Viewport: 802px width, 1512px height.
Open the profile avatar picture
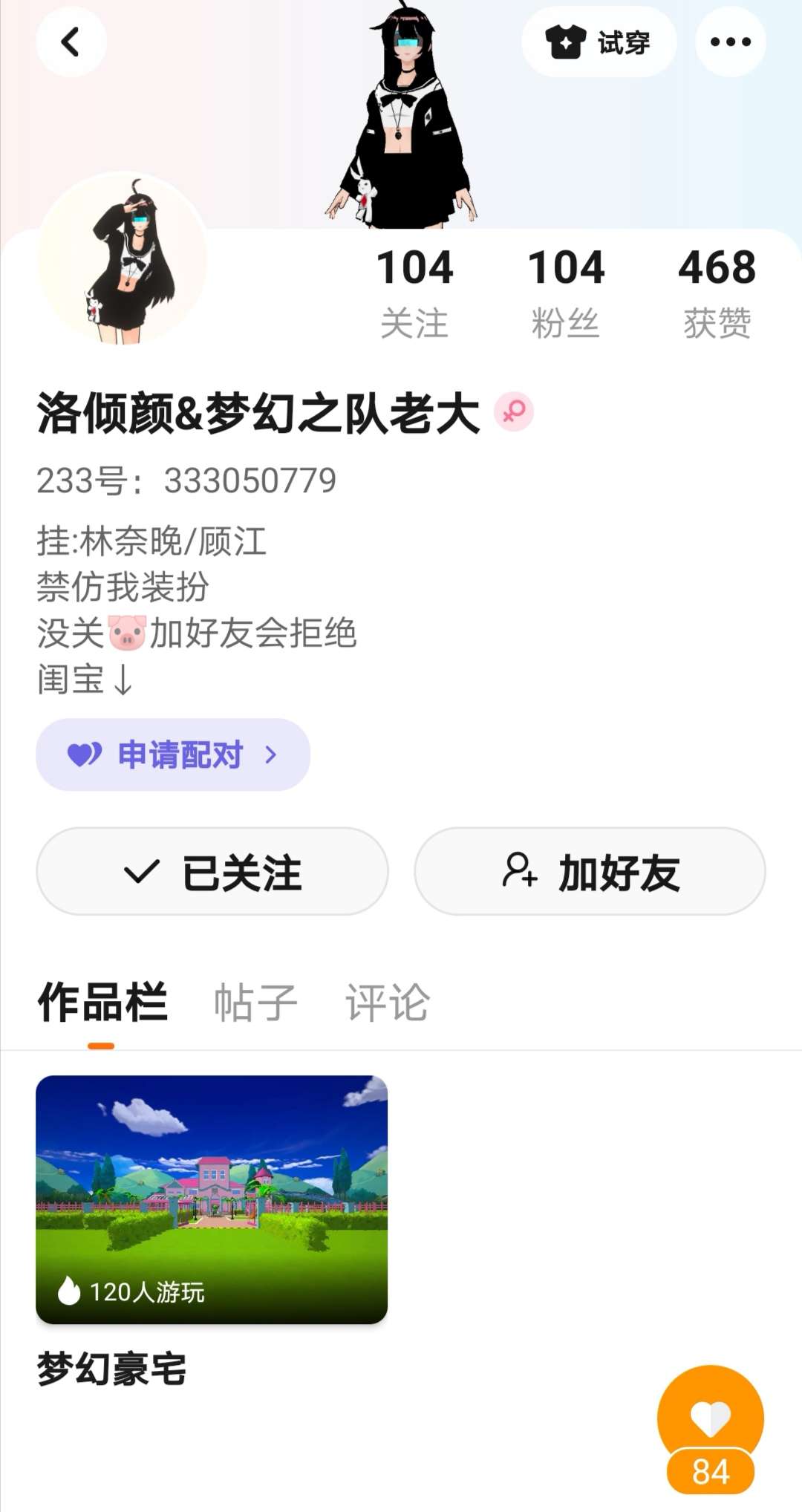(122, 258)
